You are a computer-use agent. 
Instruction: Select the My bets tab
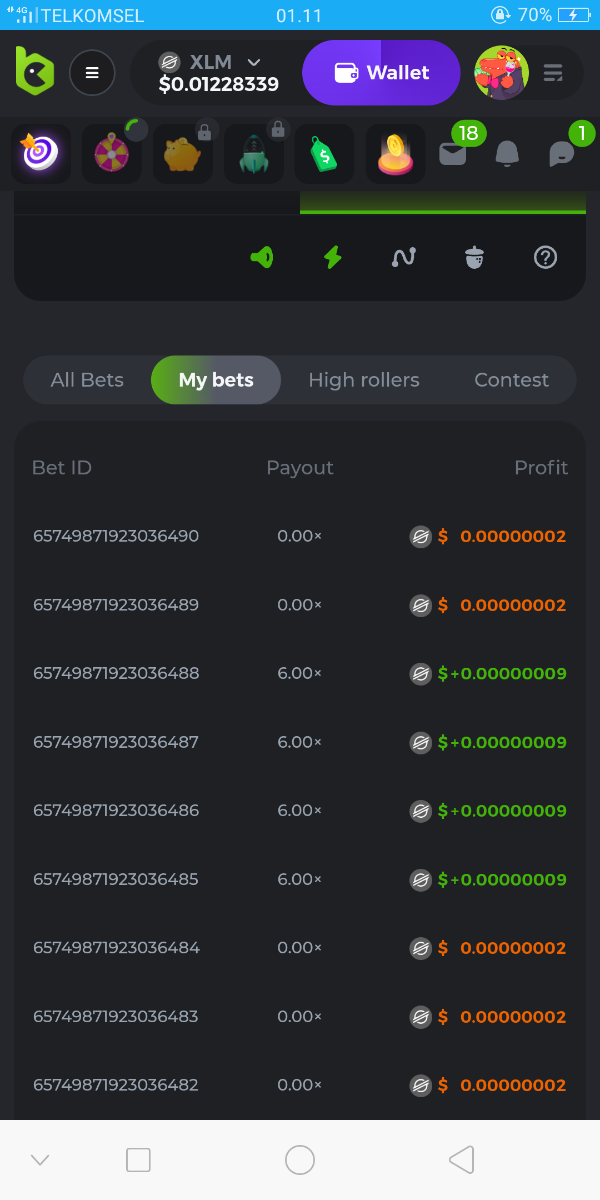216,380
